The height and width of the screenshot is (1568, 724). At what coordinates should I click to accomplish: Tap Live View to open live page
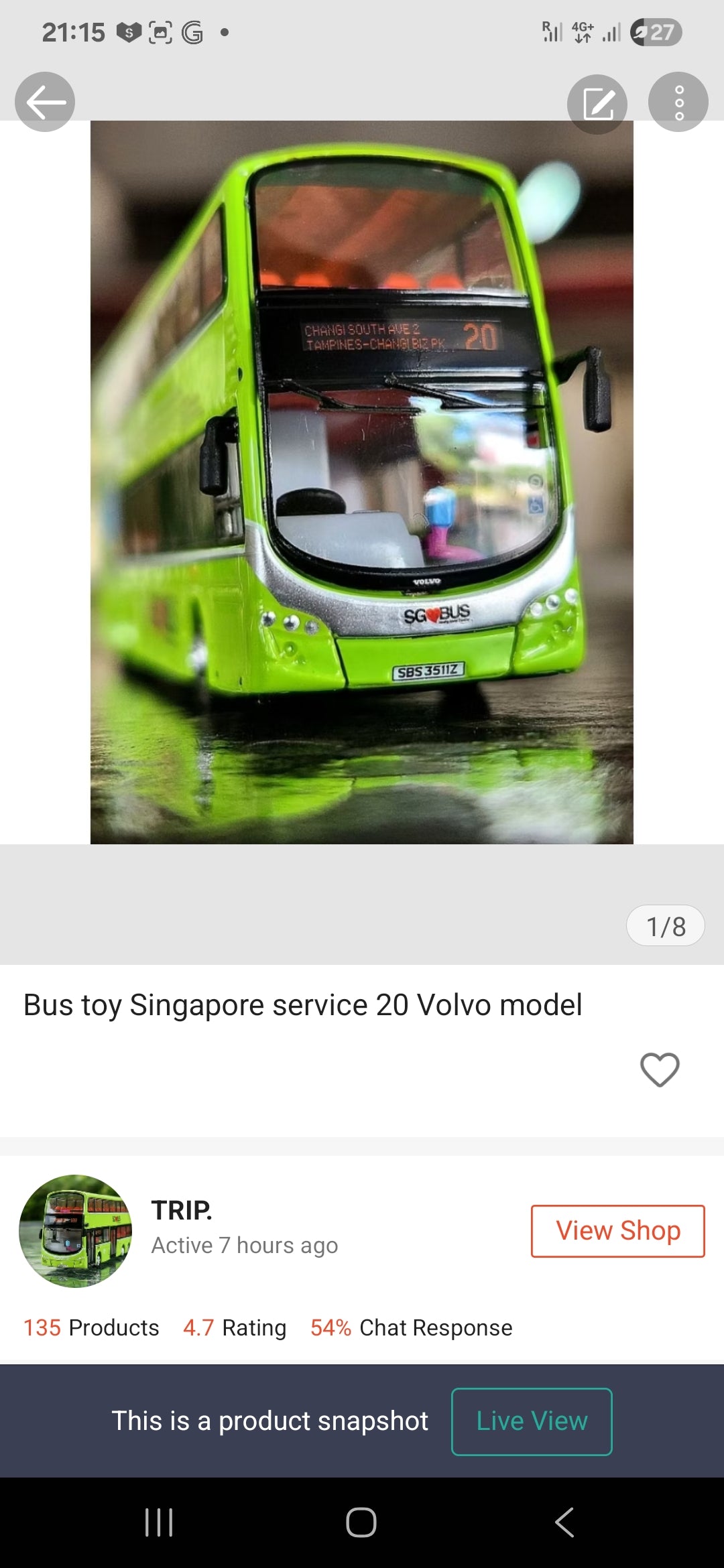tap(531, 1421)
